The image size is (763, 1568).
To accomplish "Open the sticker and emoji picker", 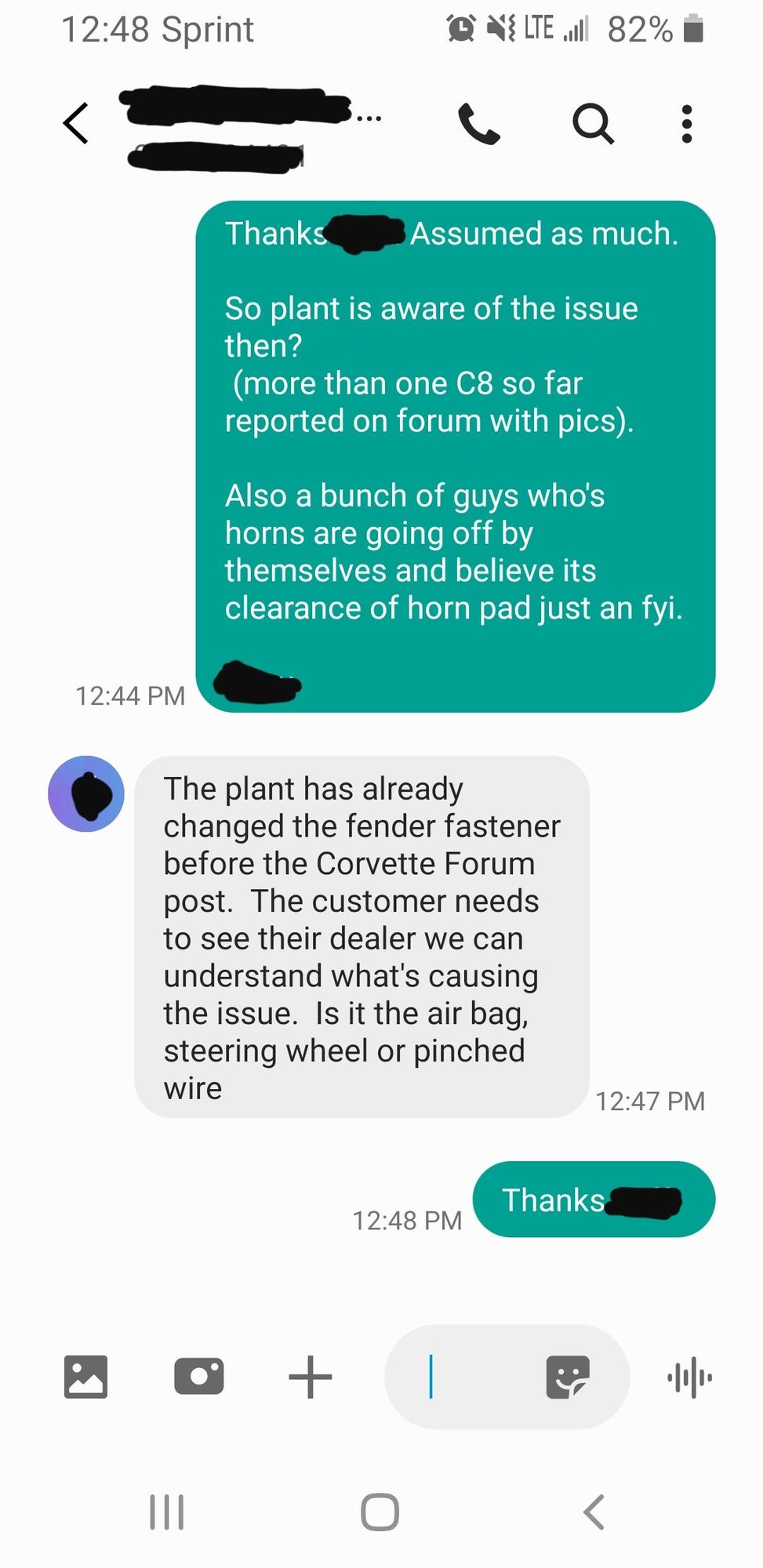I will [x=567, y=1377].
